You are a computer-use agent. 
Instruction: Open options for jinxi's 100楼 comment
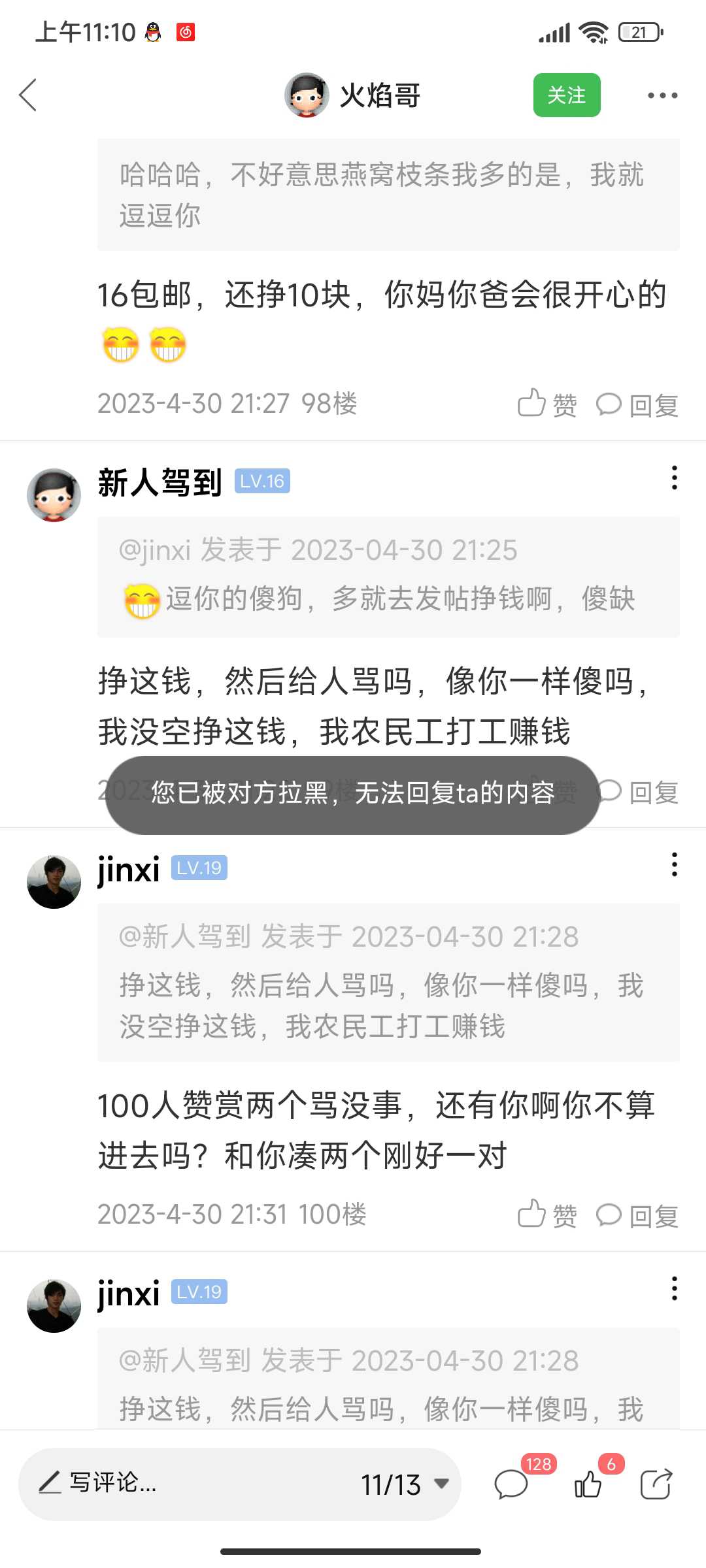point(674,864)
